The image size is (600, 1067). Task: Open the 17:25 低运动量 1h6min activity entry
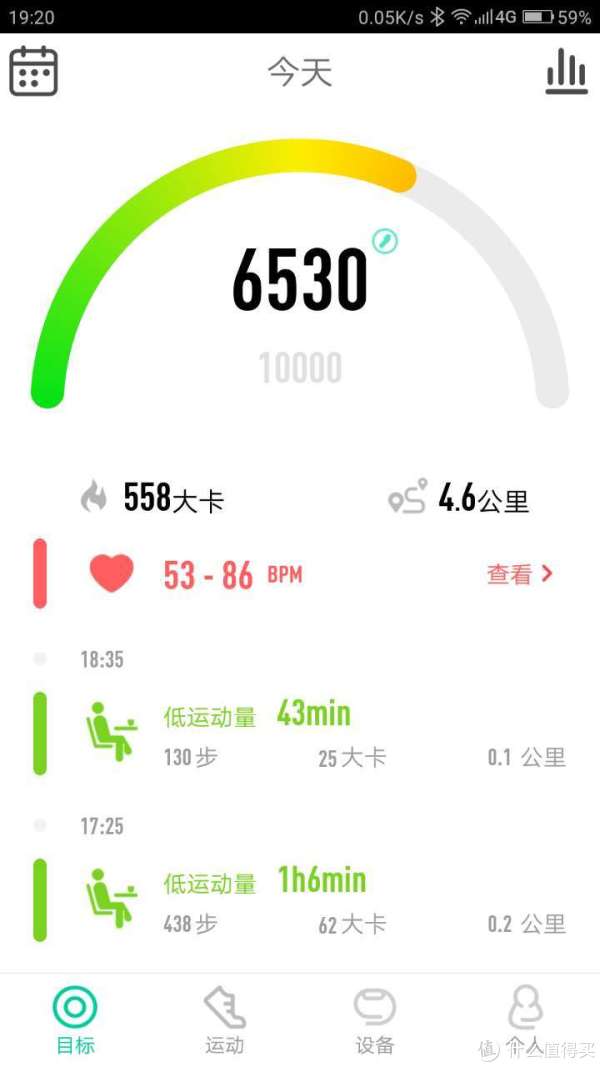(x=300, y=900)
